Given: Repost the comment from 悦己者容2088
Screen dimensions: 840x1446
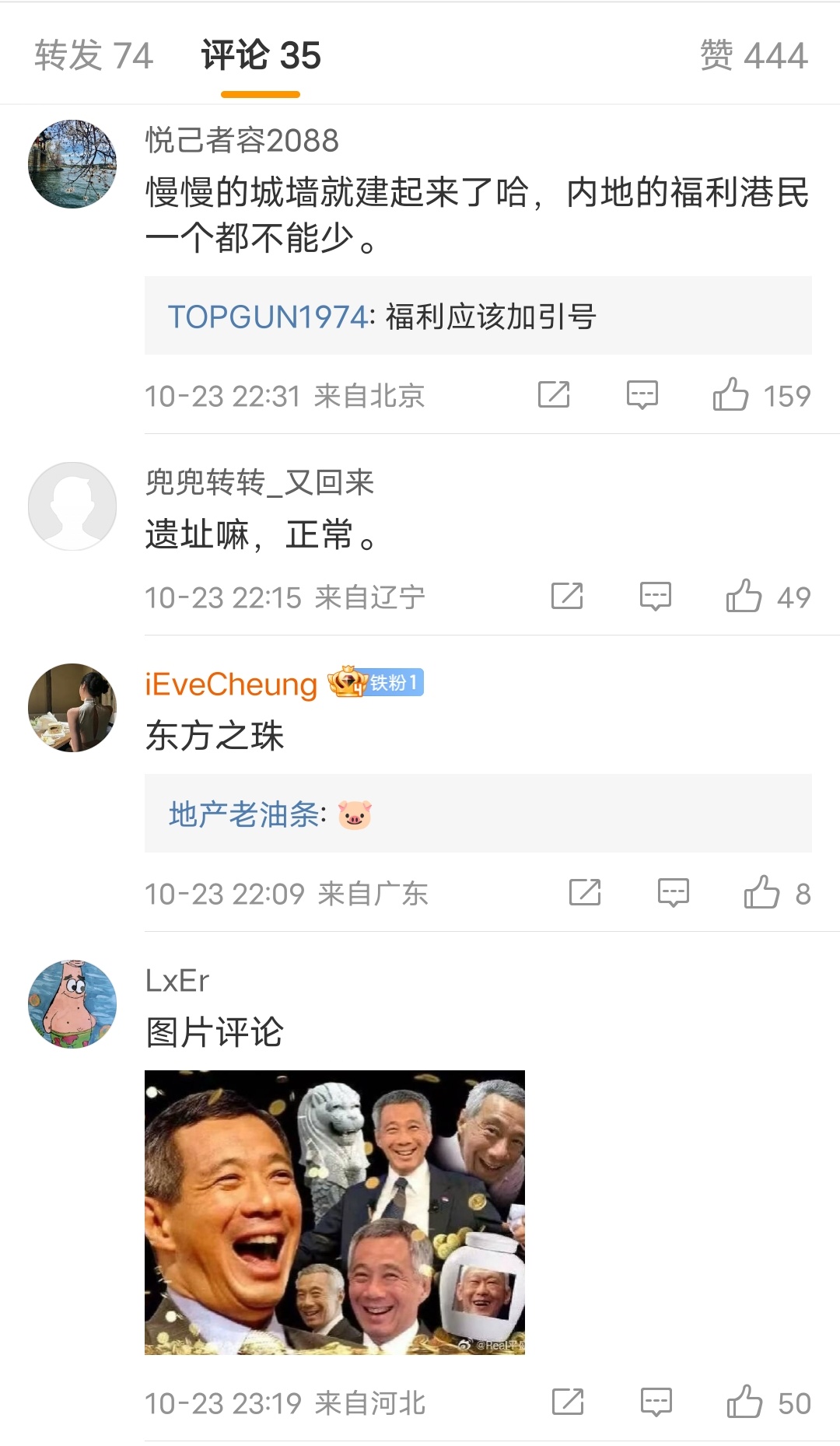Looking at the screenshot, I should pos(554,395).
